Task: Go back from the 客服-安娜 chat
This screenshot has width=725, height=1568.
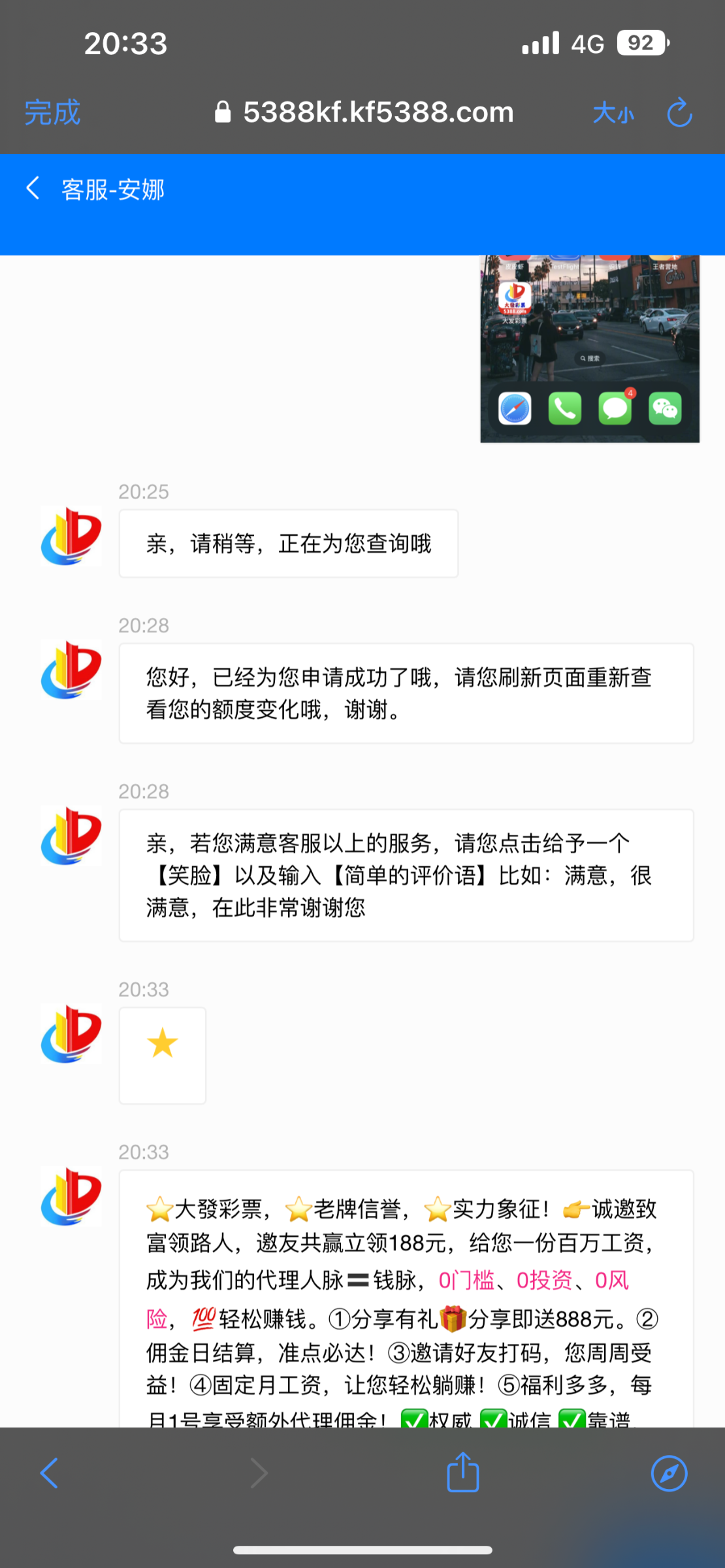Action: click(x=33, y=188)
